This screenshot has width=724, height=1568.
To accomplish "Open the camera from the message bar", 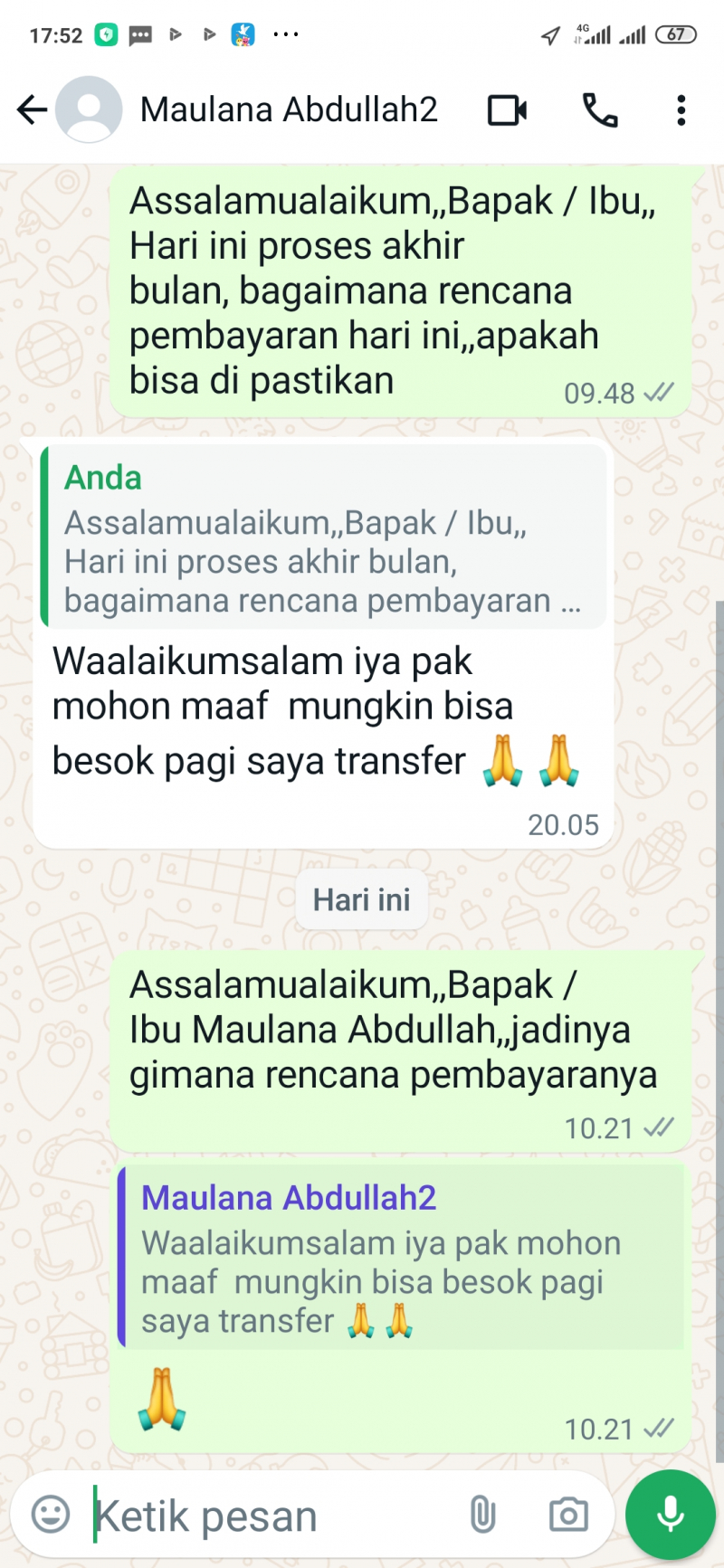I will (568, 1514).
